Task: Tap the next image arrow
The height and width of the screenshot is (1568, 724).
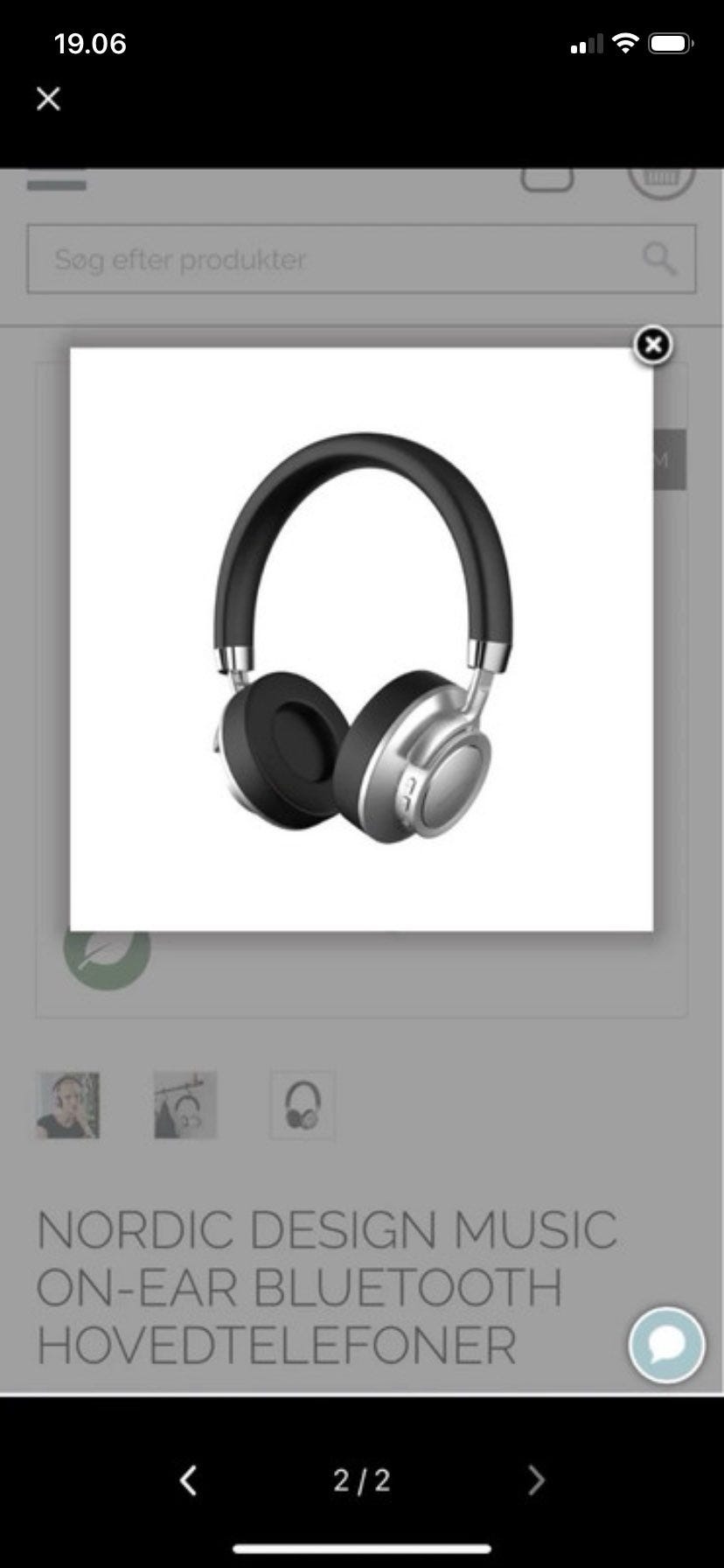Action: 536,1480
